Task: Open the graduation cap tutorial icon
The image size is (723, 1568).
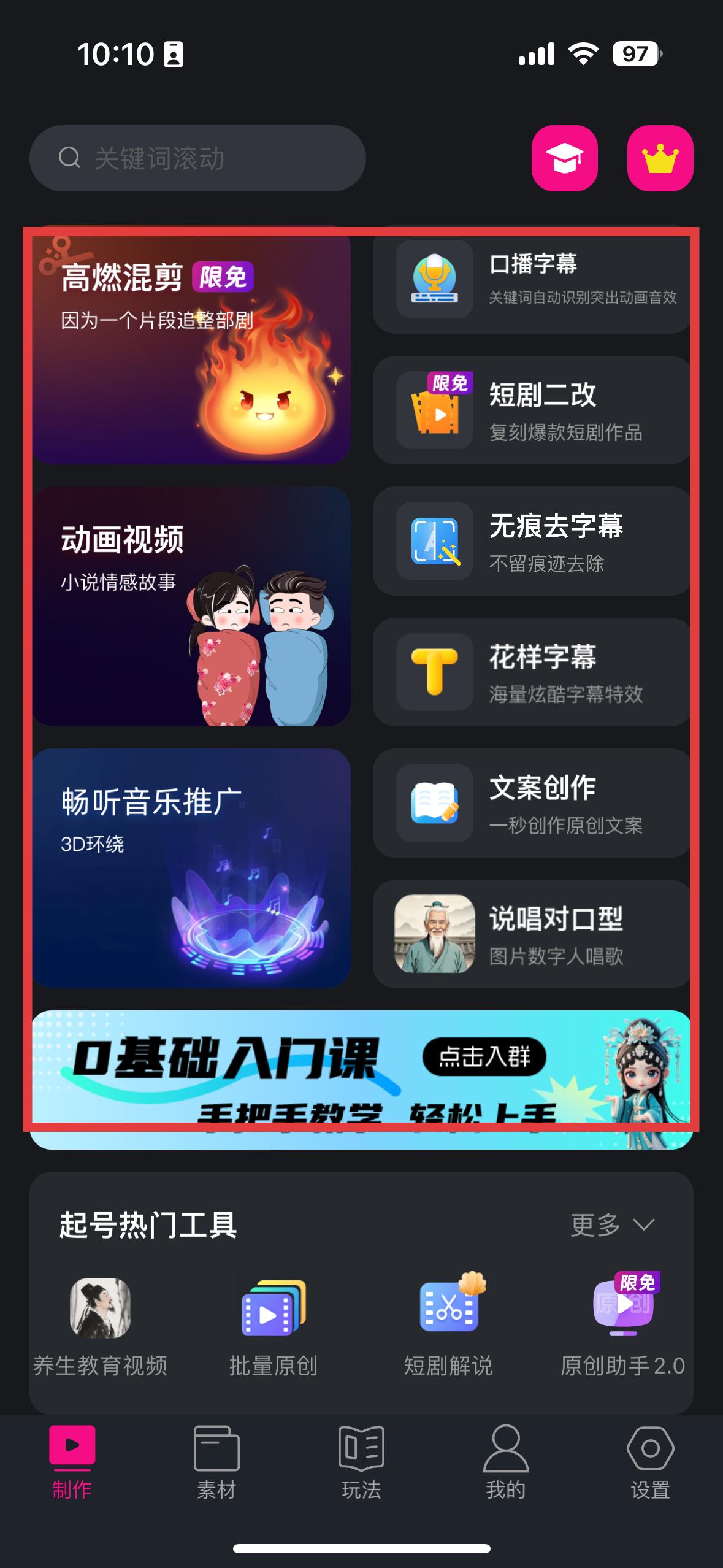Action: (x=564, y=158)
